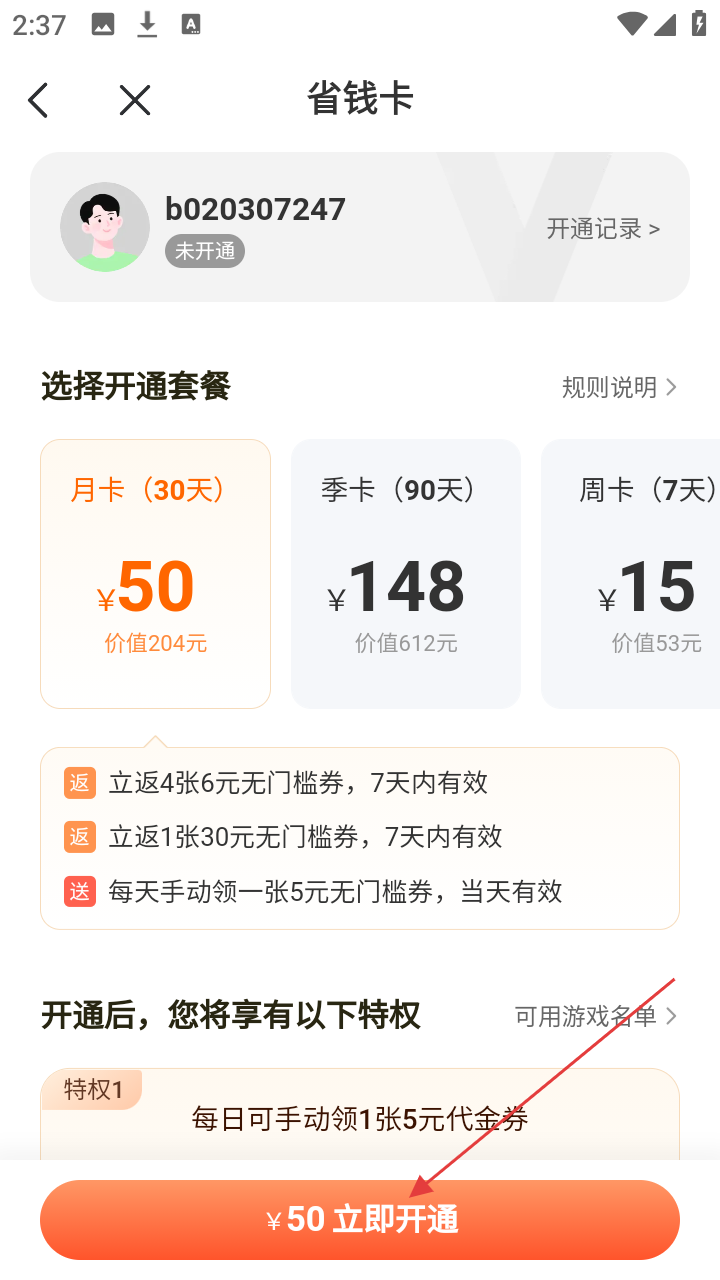Close the 省钱卡 page
The height and width of the screenshot is (1280, 720).
click(134, 100)
